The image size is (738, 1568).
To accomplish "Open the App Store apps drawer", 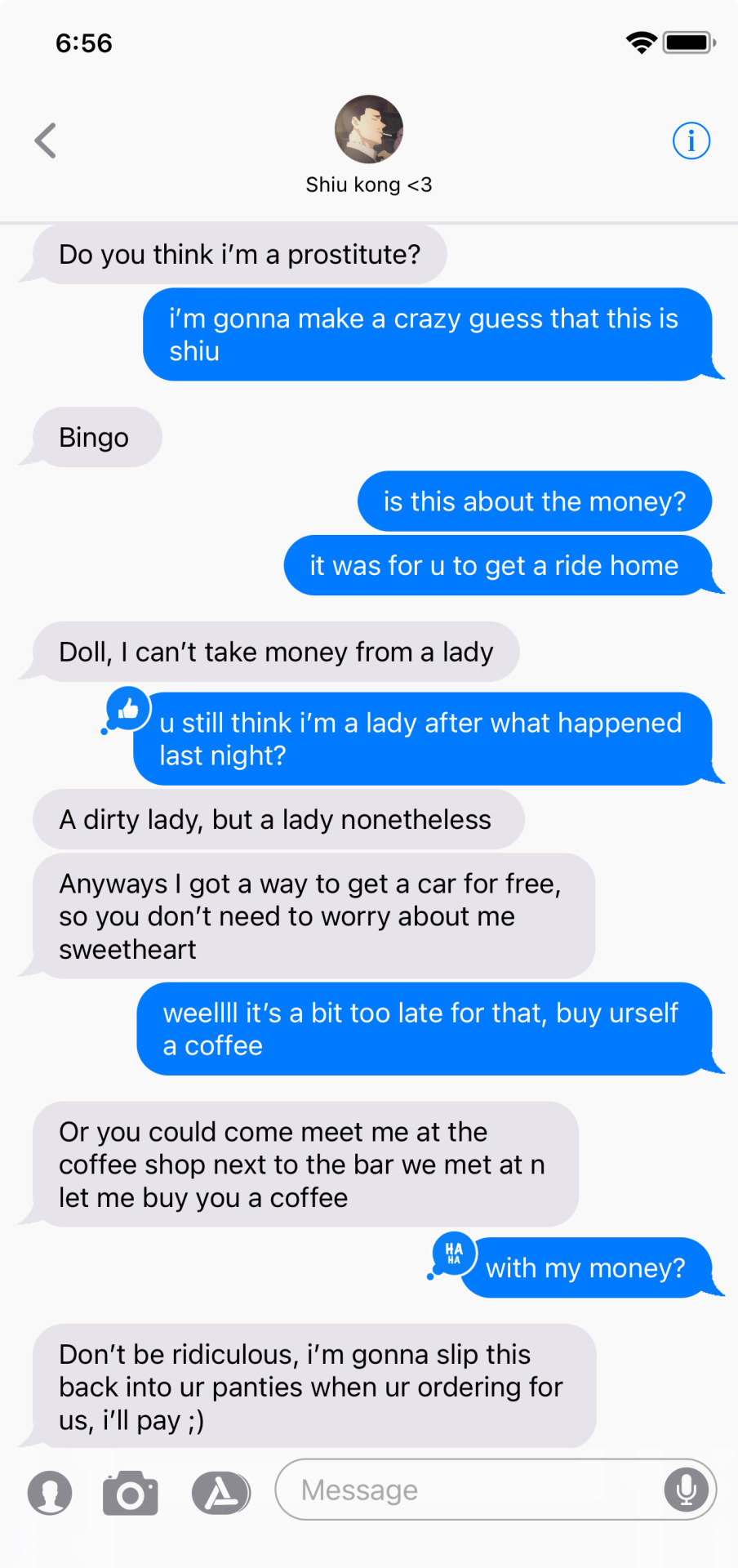I will [220, 1493].
